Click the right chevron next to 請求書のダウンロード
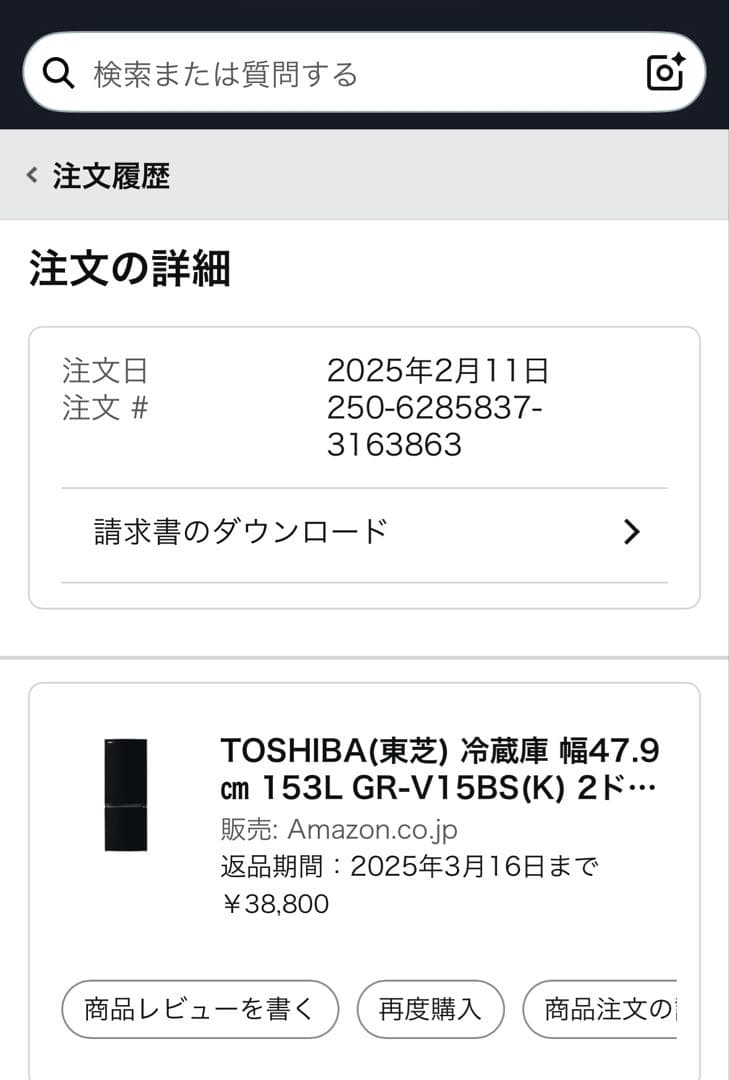The image size is (729, 1080). point(631,532)
